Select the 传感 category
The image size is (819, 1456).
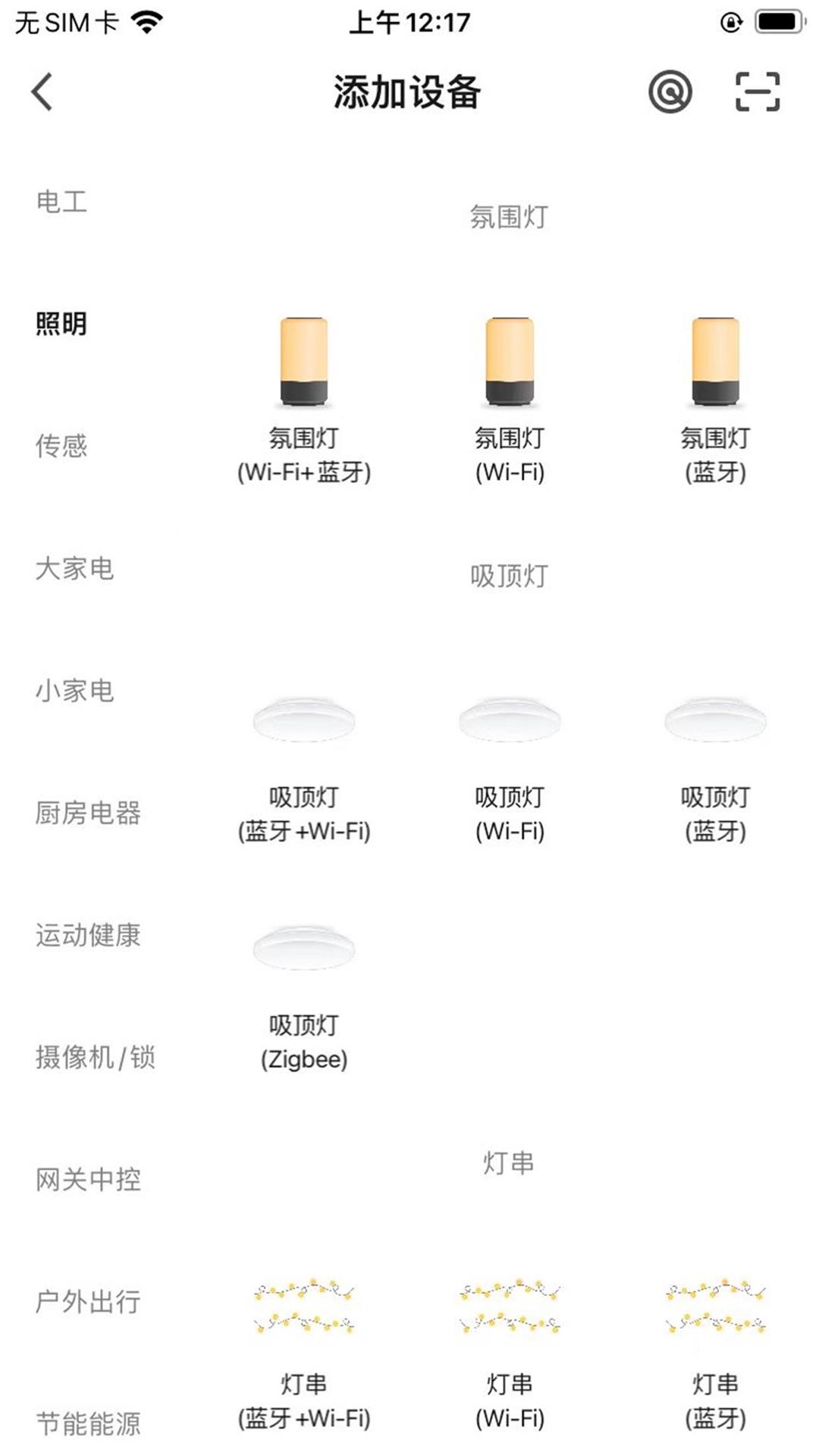click(x=61, y=446)
